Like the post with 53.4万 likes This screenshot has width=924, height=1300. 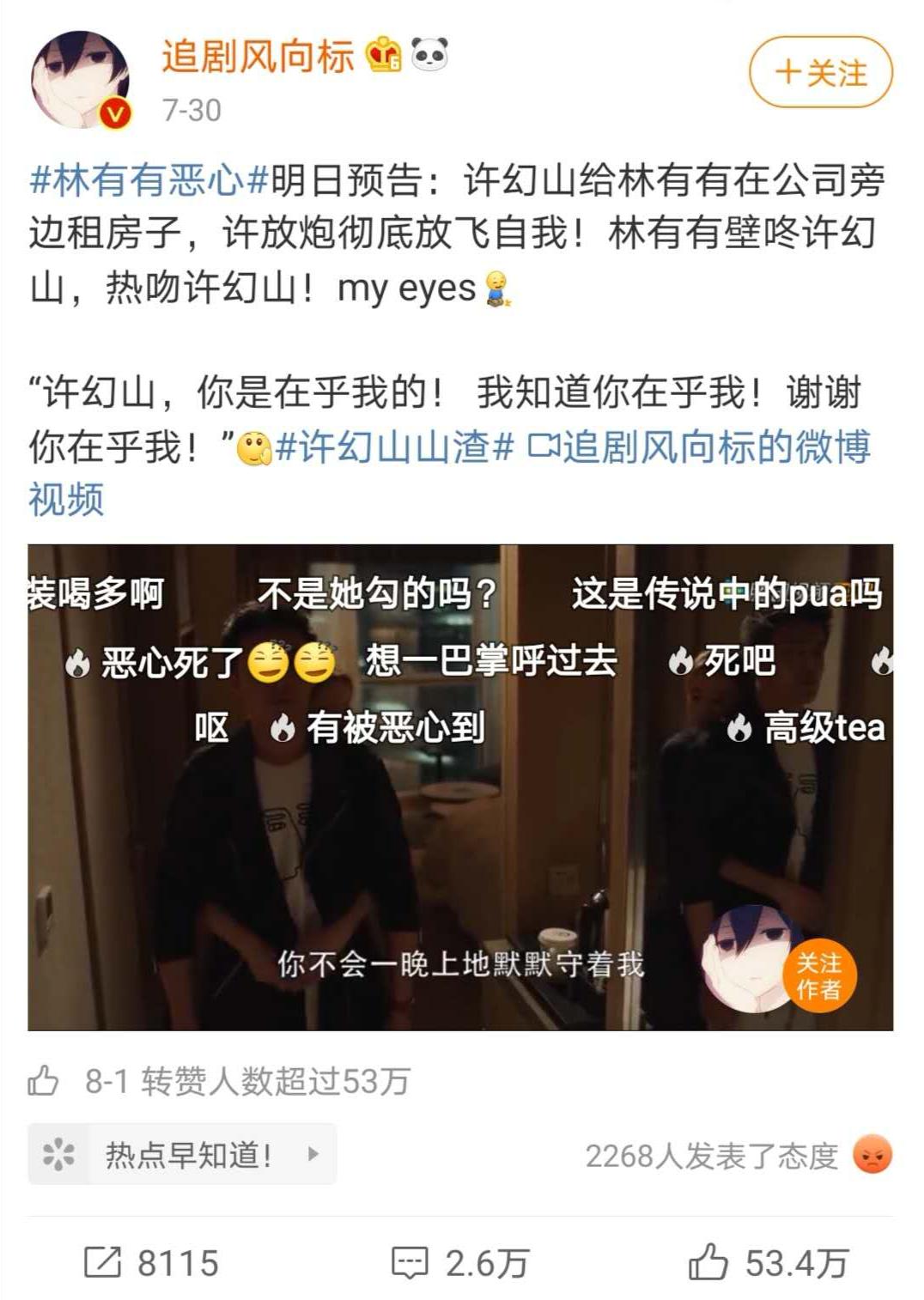click(769, 1263)
